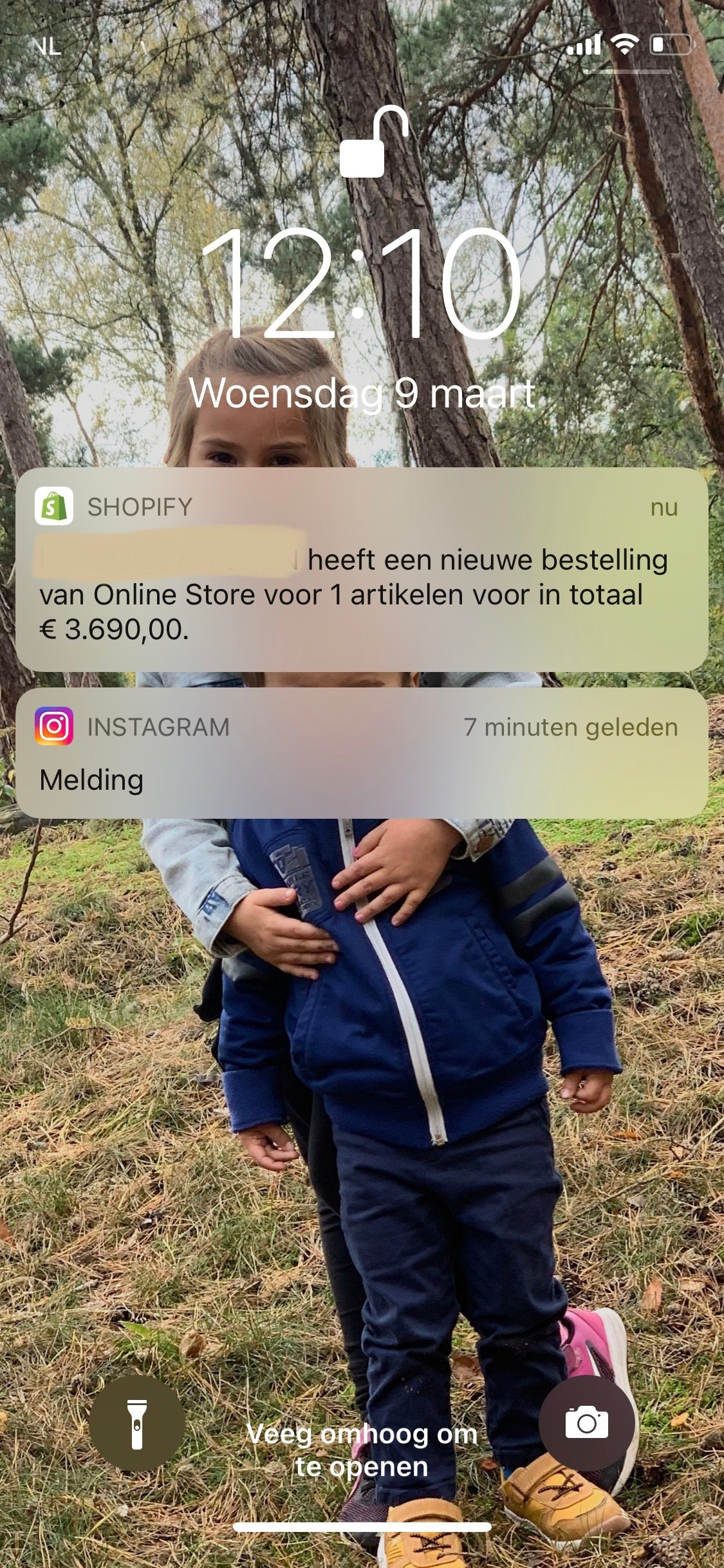The image size is (724, 1568).
Task: Open the Instagram Melding notification
Action: (x=362, y=753)
